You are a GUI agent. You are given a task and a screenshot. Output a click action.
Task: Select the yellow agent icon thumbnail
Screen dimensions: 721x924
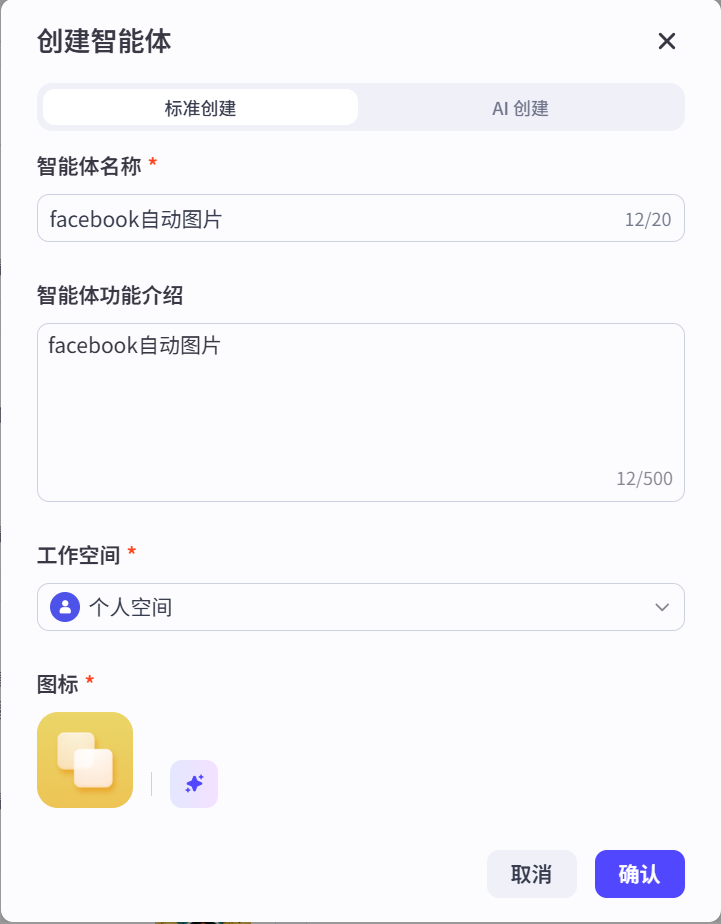[84, 759]
